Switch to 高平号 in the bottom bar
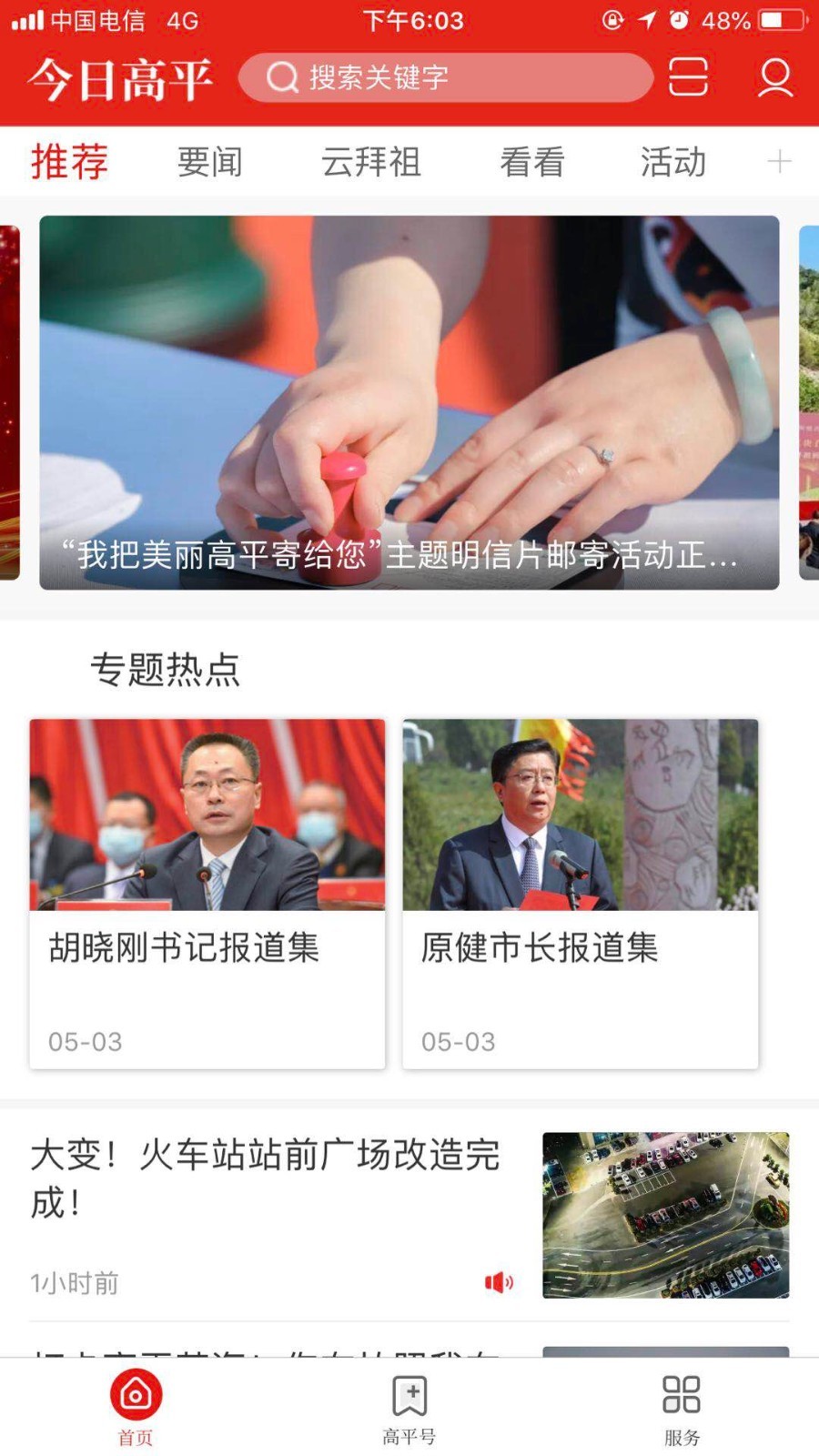 coord(409,1408)
